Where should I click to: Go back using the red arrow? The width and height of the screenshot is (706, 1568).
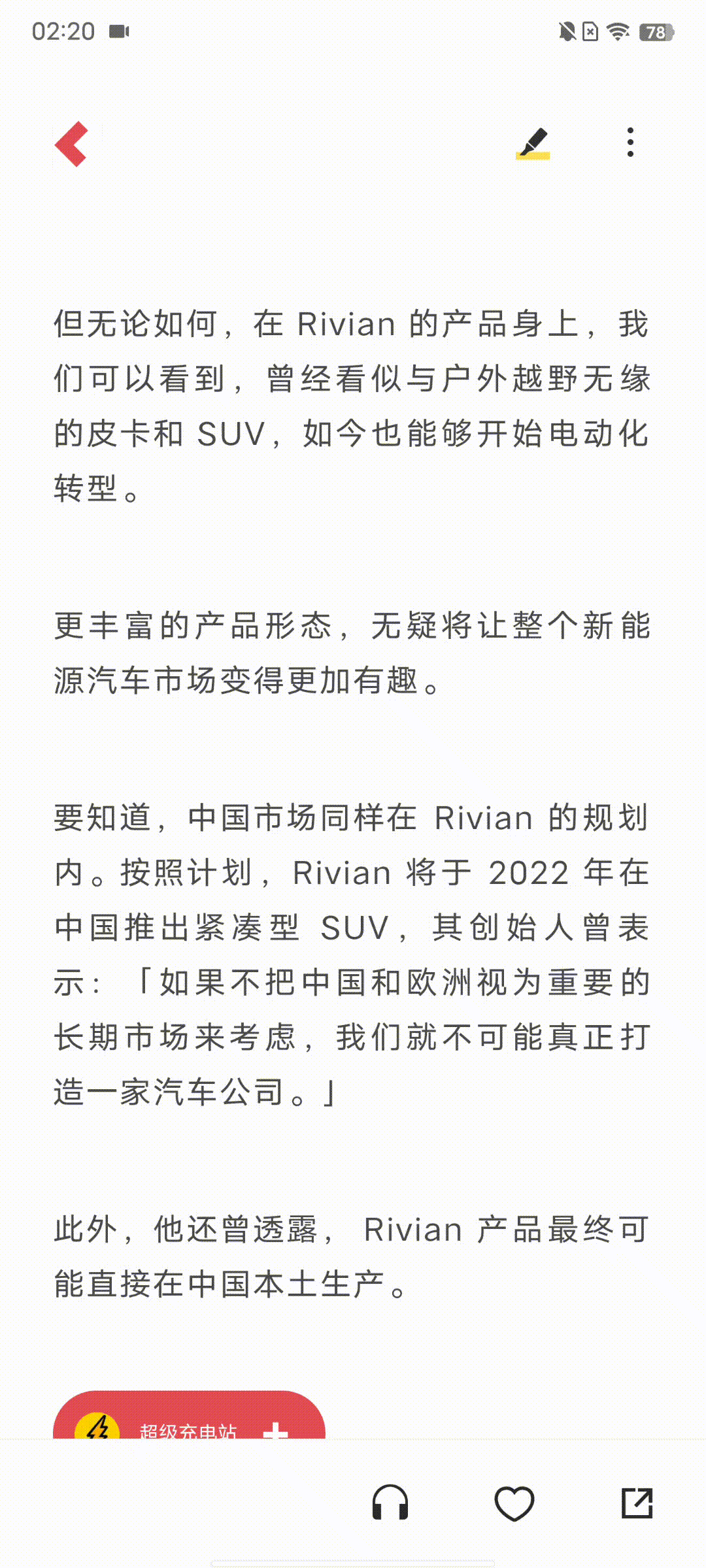[71, 144]
